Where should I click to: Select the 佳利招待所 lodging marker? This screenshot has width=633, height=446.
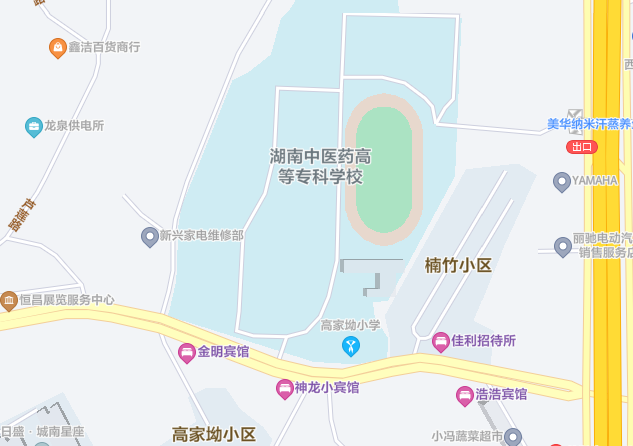tap(441, 342)
